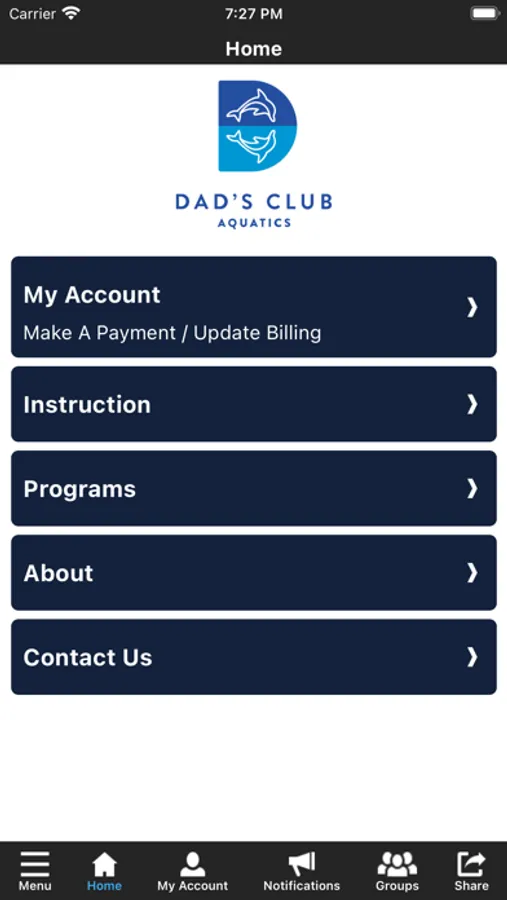This screenshot has width=507, height=900.
Task: Go to the Programs section
Action: [x=253, y=488]
